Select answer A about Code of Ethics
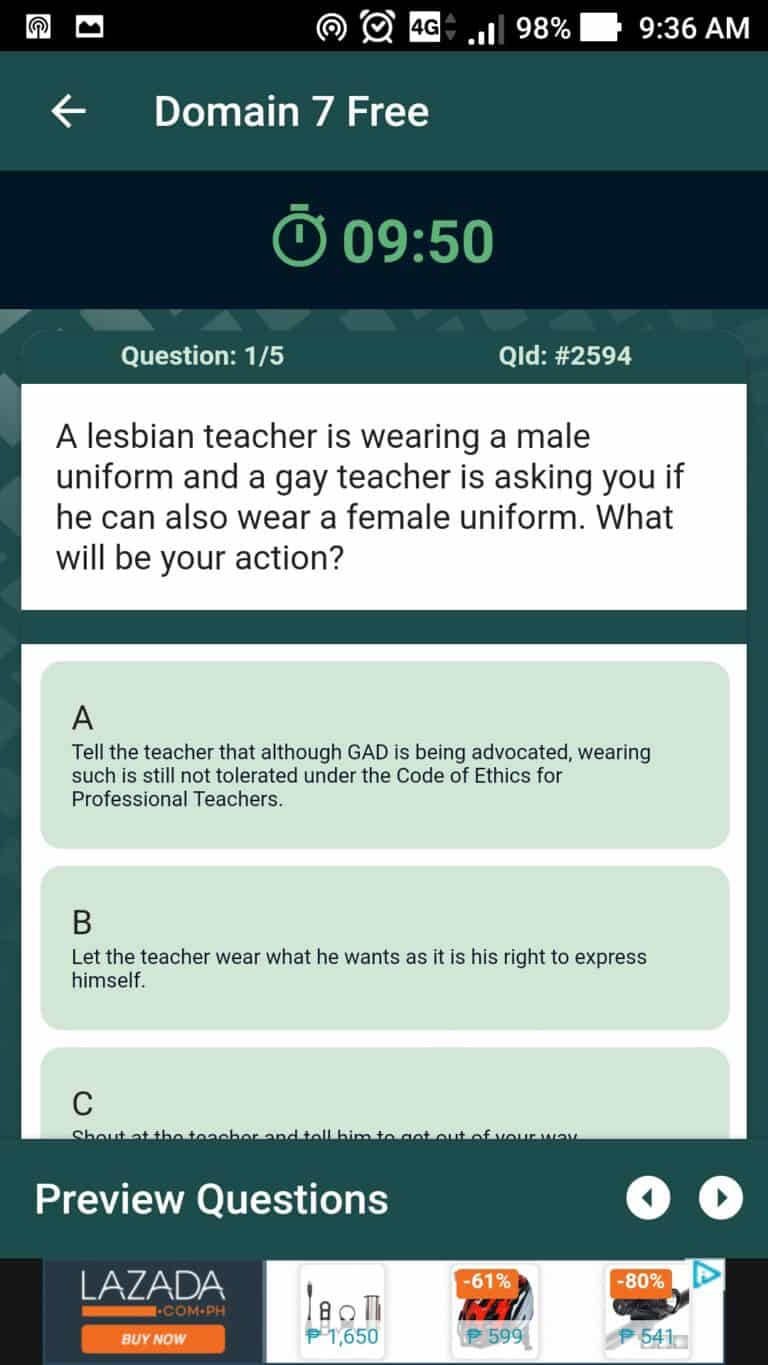The image size is (768, 1365). point(384,754)
